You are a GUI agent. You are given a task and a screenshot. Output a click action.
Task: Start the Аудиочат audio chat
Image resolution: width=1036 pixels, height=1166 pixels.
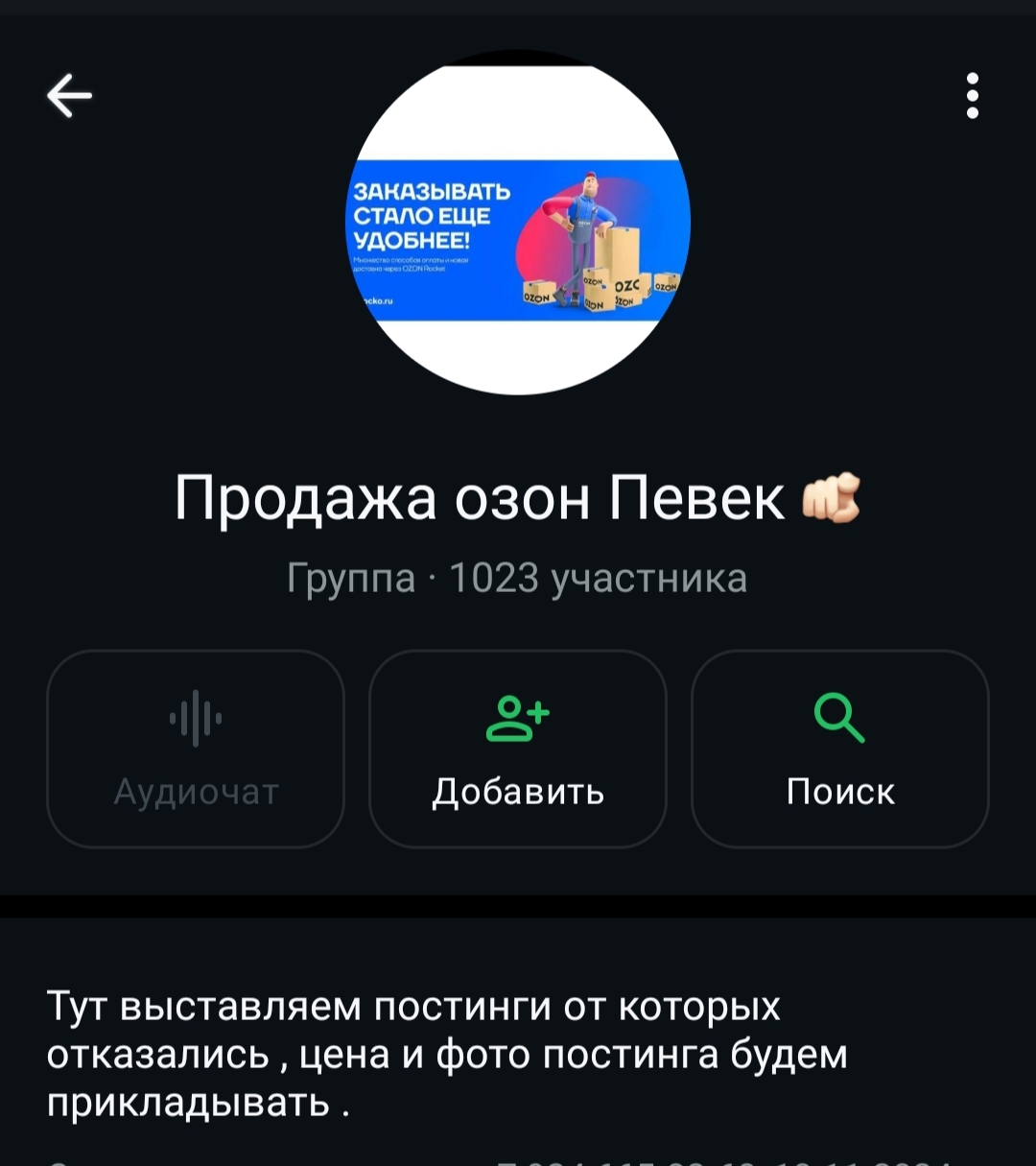[196, 749]
